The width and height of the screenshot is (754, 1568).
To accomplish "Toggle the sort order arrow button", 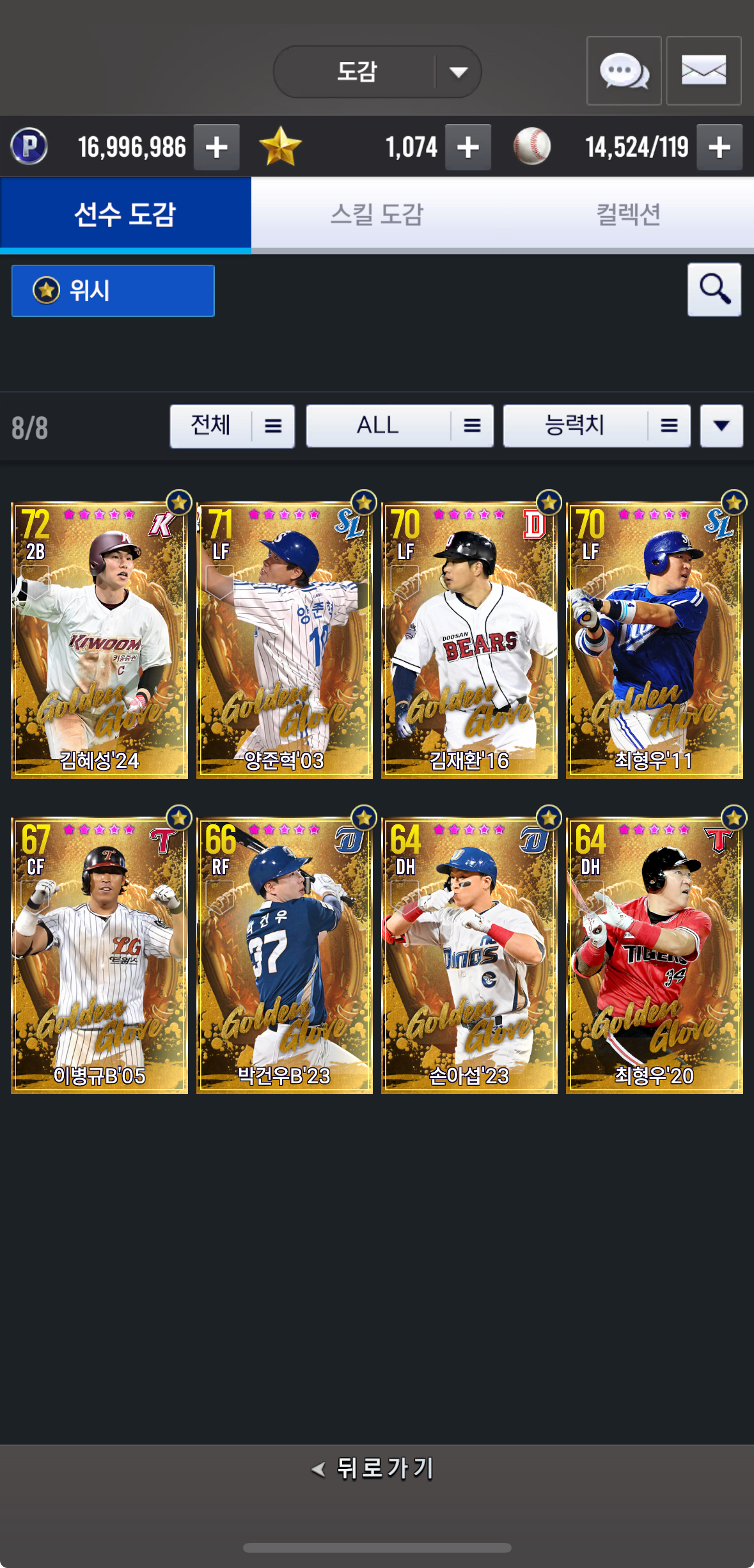I will 721,426.
